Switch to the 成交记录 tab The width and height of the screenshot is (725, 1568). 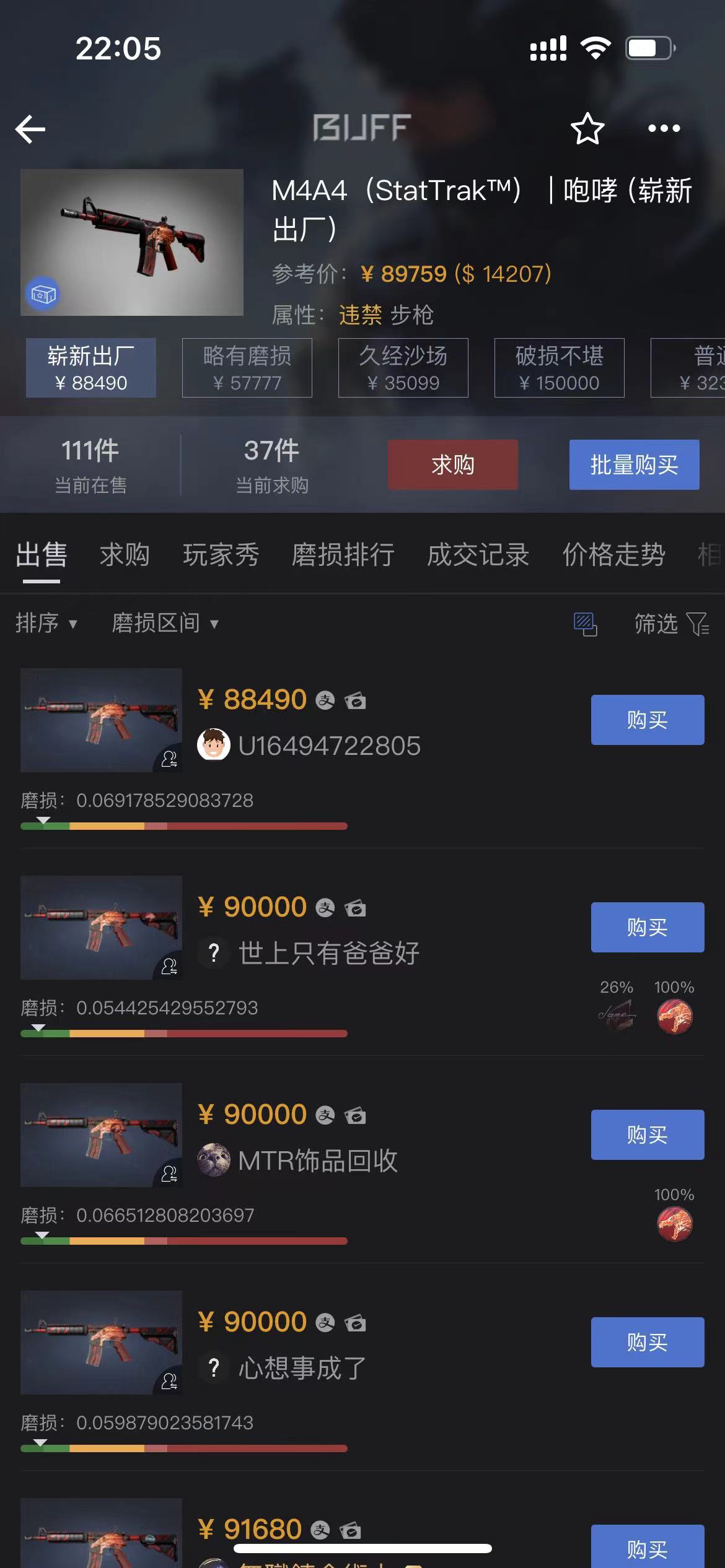(478, 555)
